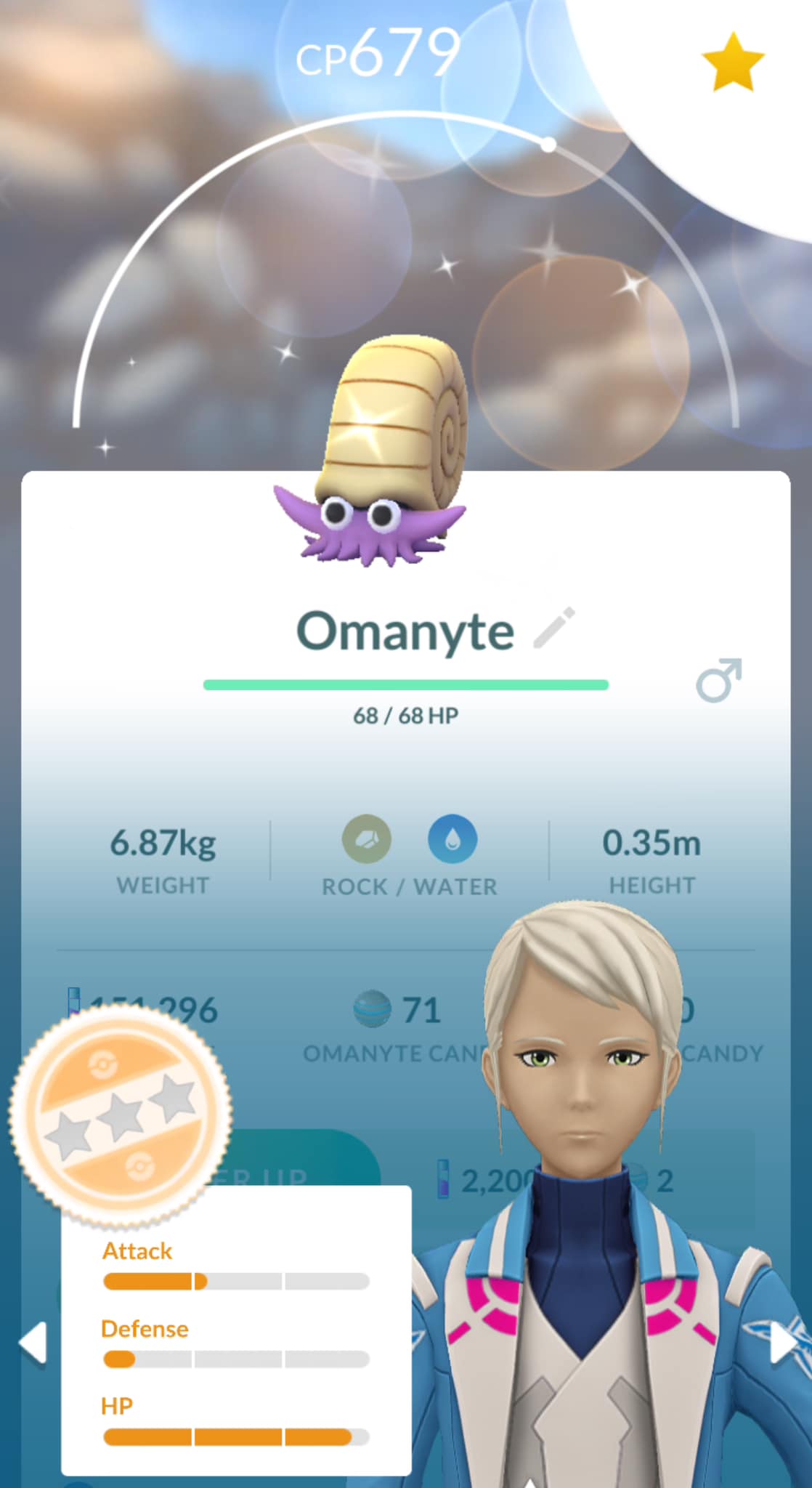Go to the previous Pokémon with the left arrow
The width and height of the screenshot is (812, 1488).
(33, 1342)
